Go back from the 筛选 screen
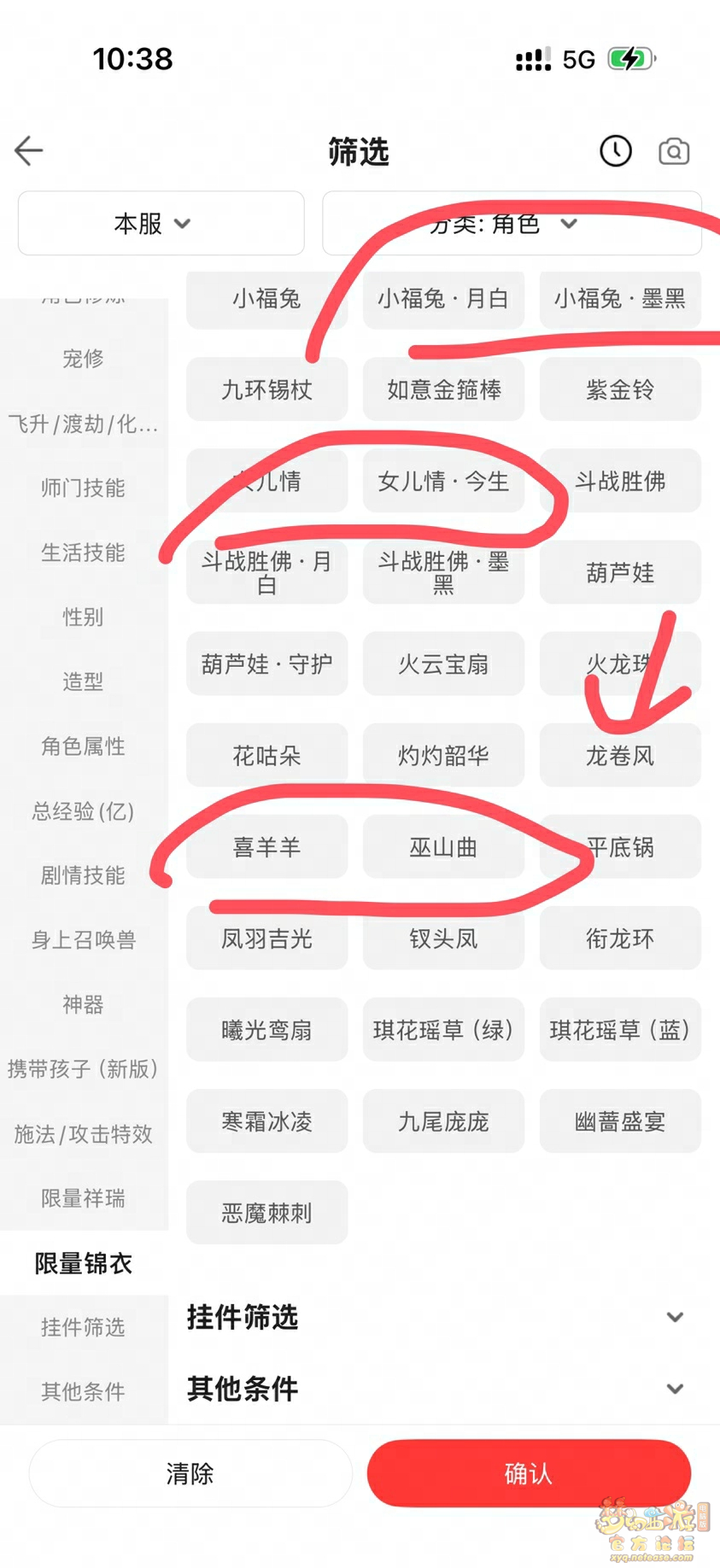Screen dimensions: 720x1568 (x=29, y=151)
